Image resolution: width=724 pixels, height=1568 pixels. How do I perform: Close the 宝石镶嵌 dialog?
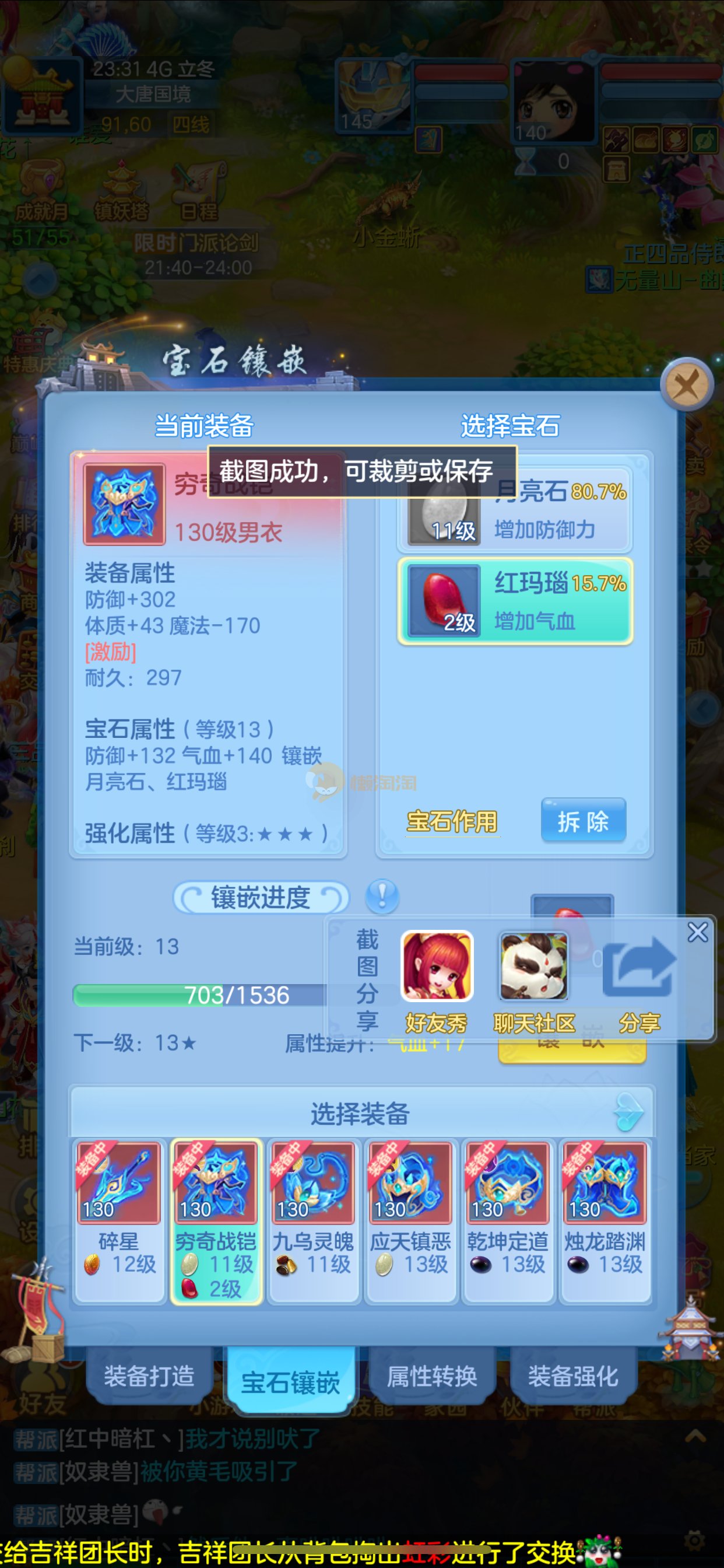coord(686,384)
